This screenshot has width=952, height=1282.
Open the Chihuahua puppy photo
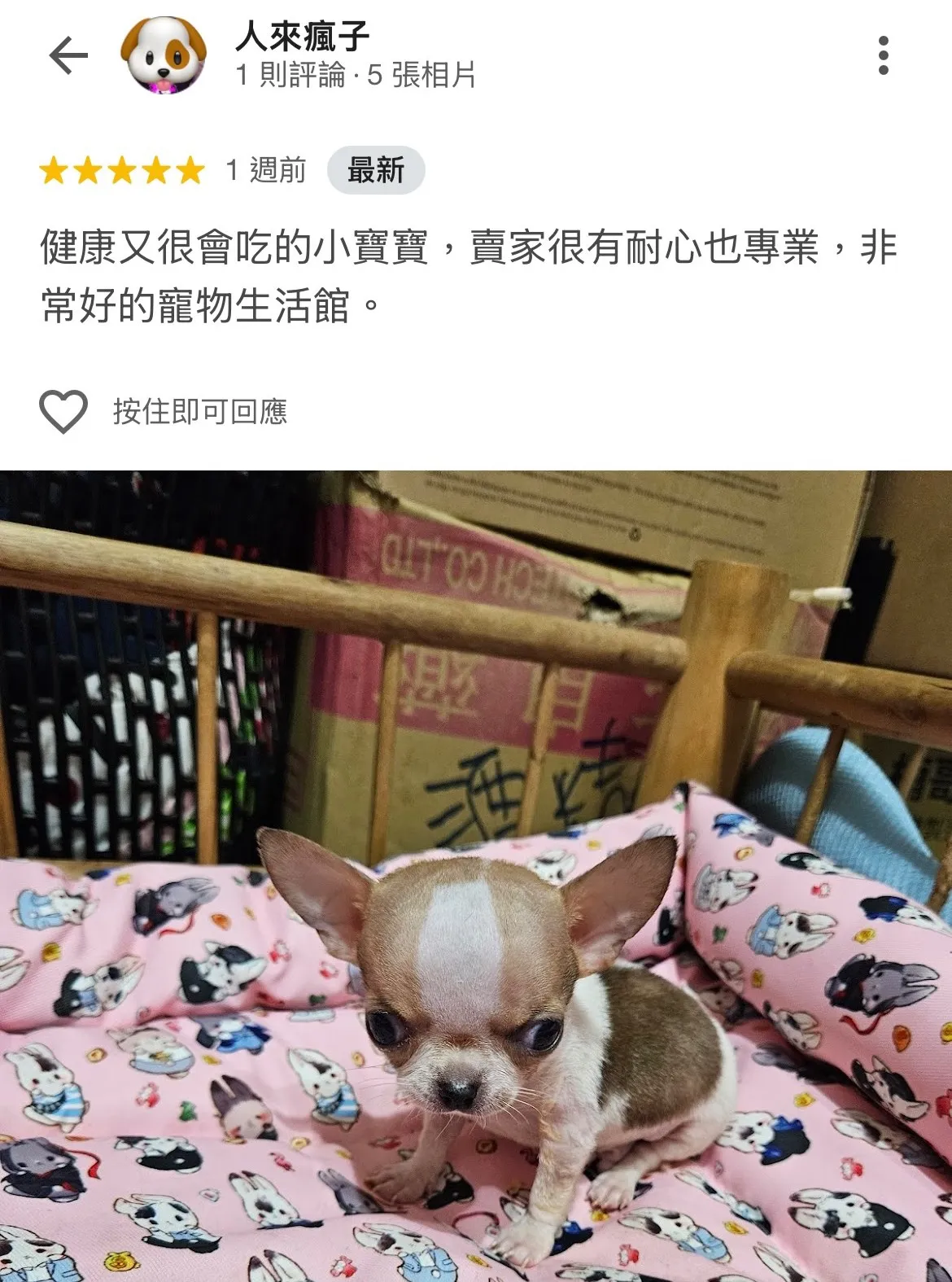(476, 875)
